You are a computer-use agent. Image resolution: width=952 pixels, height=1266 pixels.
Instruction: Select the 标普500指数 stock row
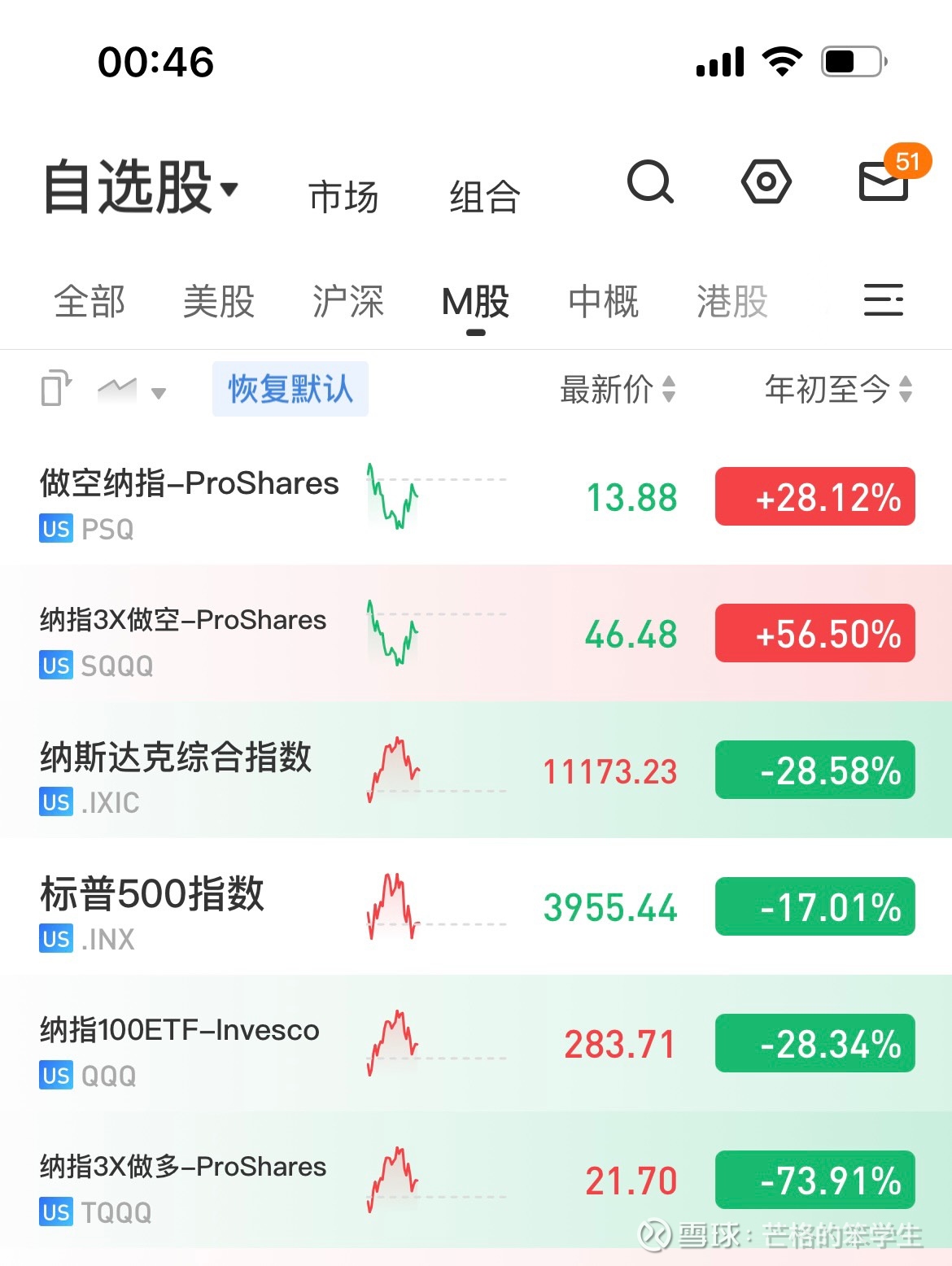325,907
